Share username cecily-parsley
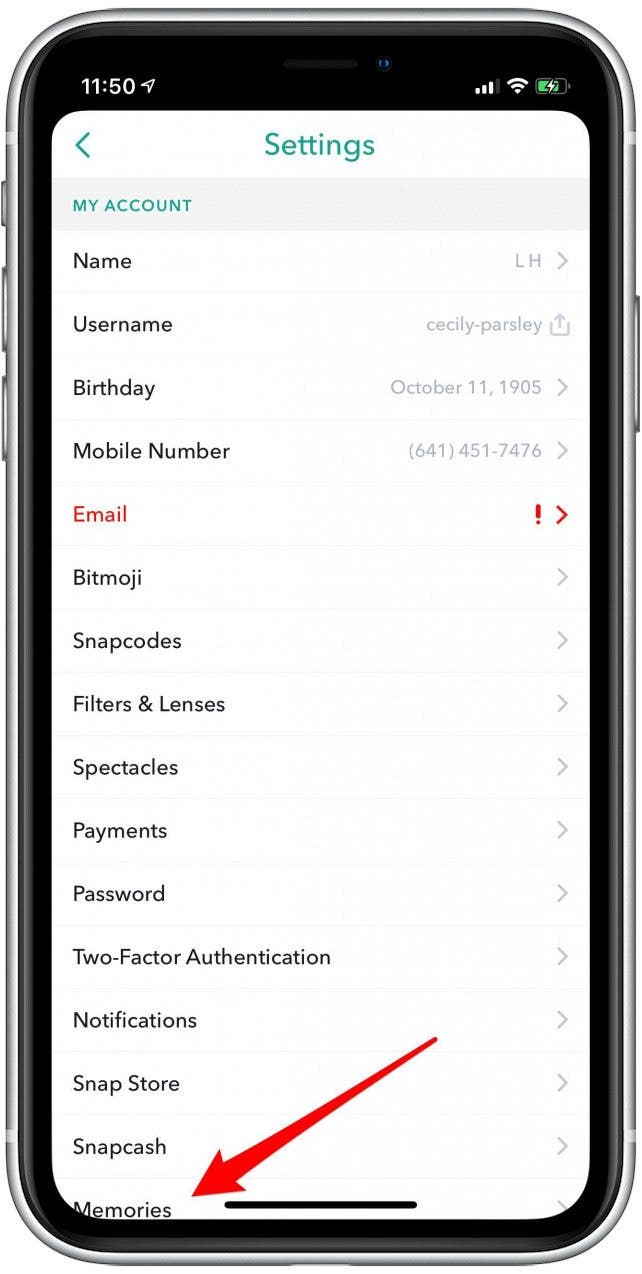642x1274 pixels. coord(560,325)
